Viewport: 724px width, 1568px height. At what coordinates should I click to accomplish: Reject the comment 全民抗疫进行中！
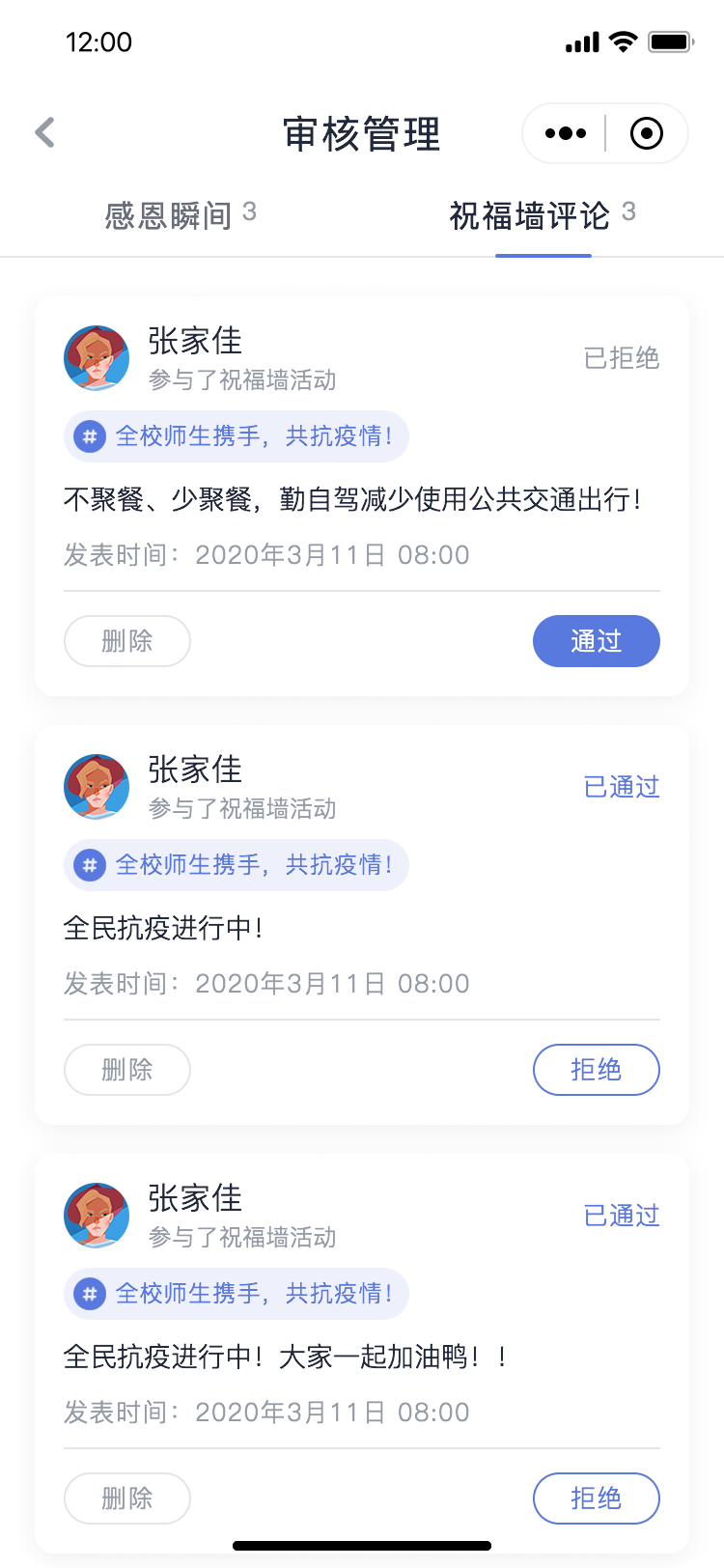597,1070
